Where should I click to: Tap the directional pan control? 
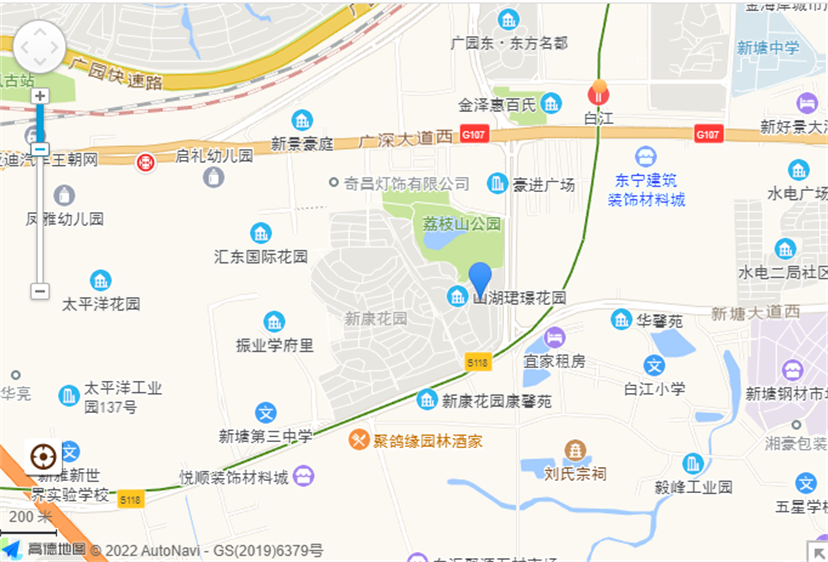pyautogui.click(x=38, y=46)
